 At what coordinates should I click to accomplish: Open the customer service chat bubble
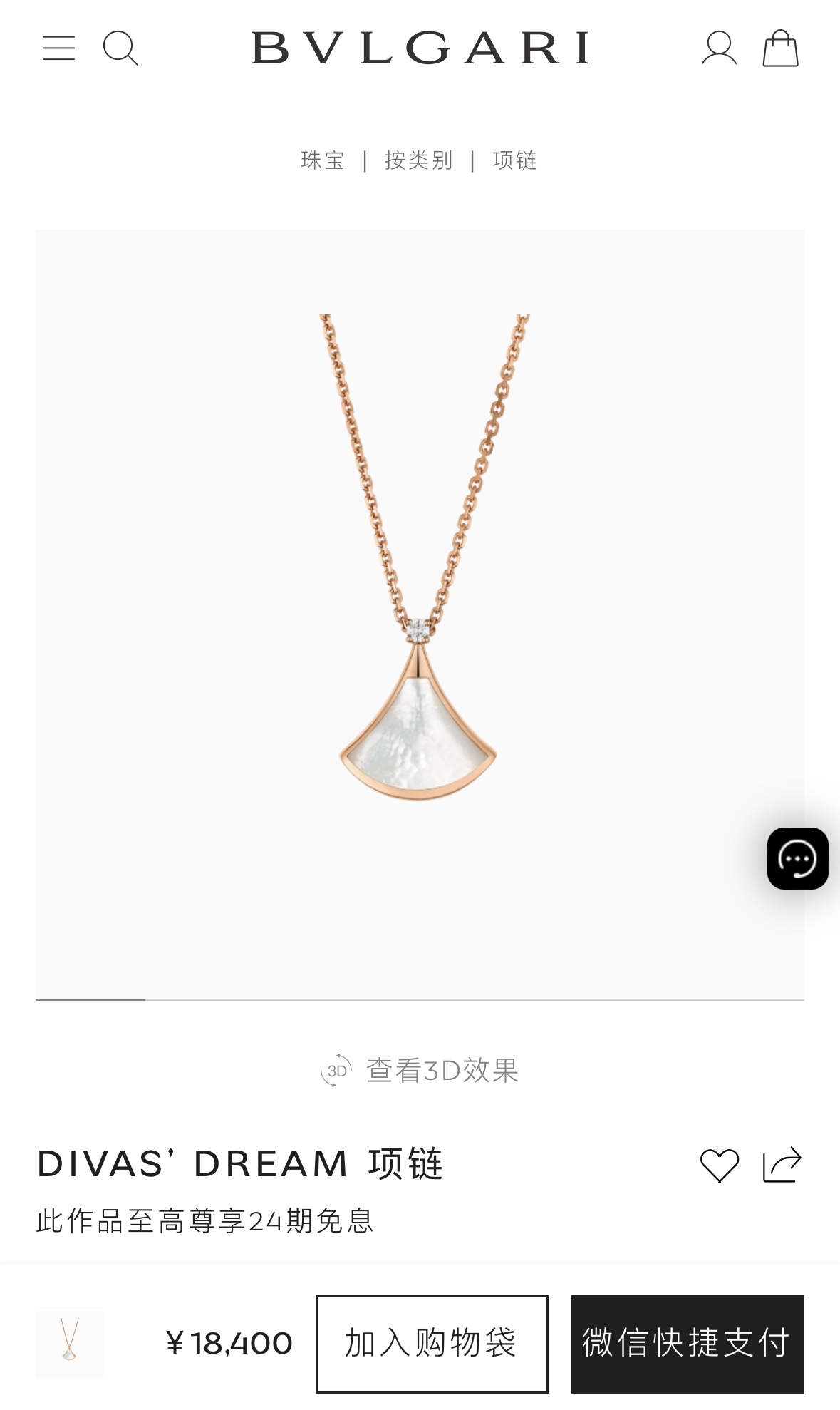pyautogui.click(x=797, y=858)
